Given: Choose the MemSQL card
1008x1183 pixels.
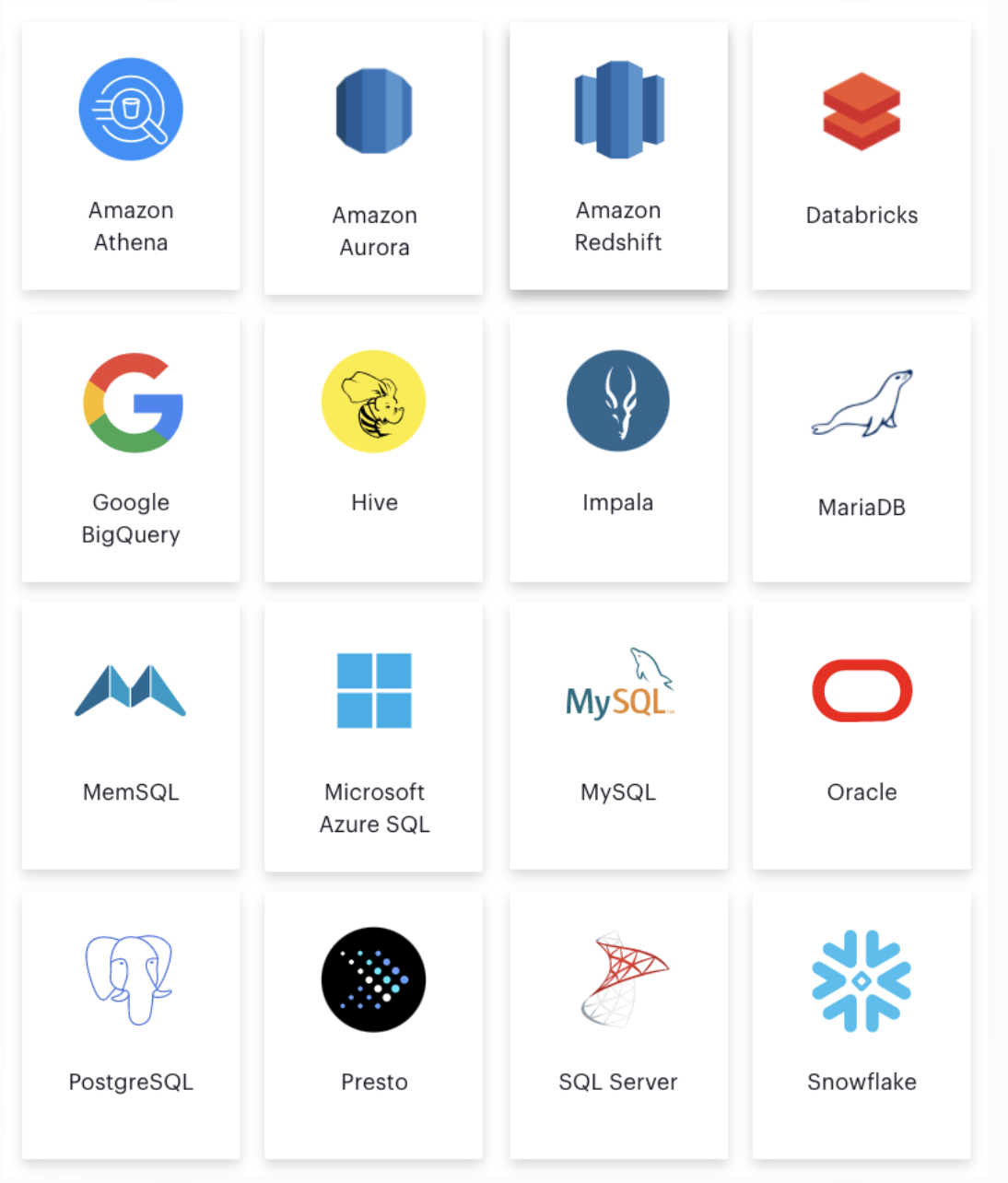Looking at the screenshot, I should [131, 737].
